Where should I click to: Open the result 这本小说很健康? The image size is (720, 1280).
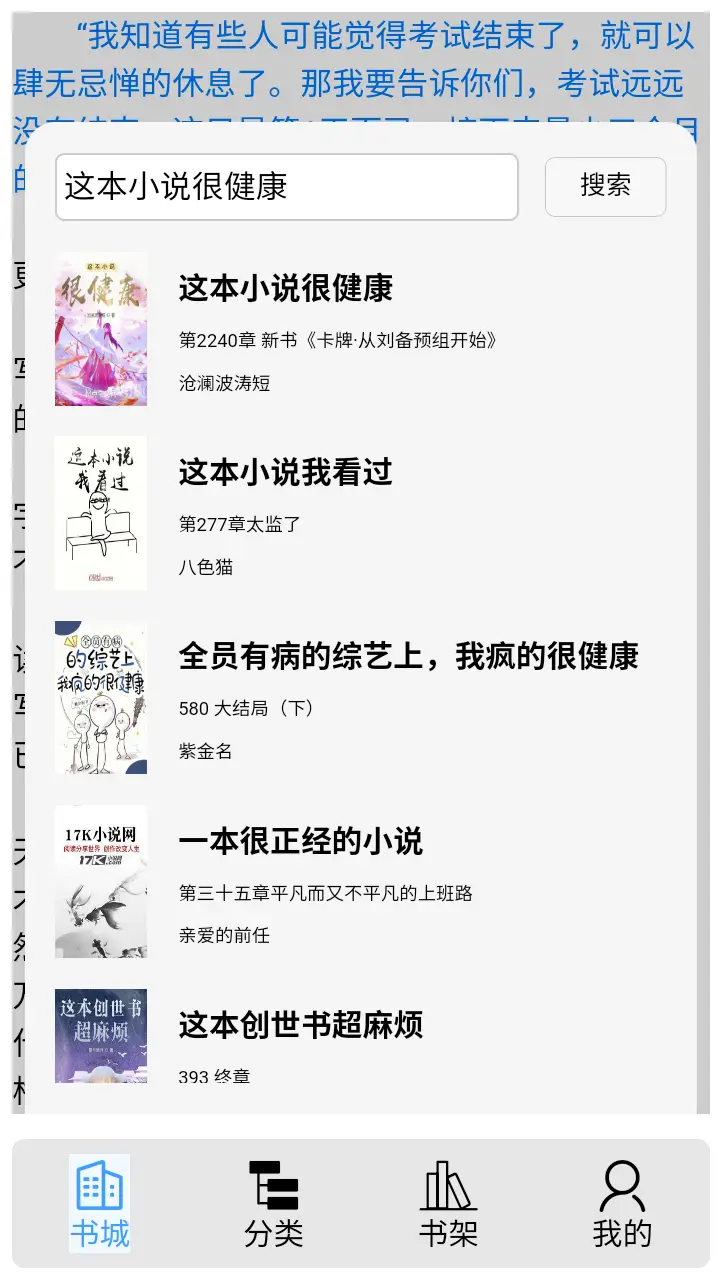click(x=285, y=289)
